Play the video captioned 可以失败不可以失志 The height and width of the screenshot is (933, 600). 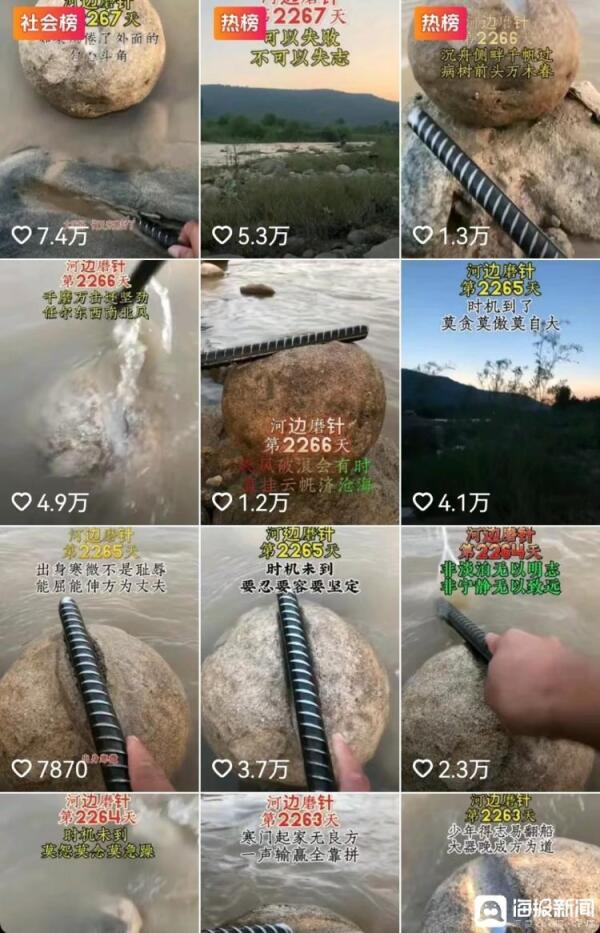pyautogui.click(x=299, y=130)
